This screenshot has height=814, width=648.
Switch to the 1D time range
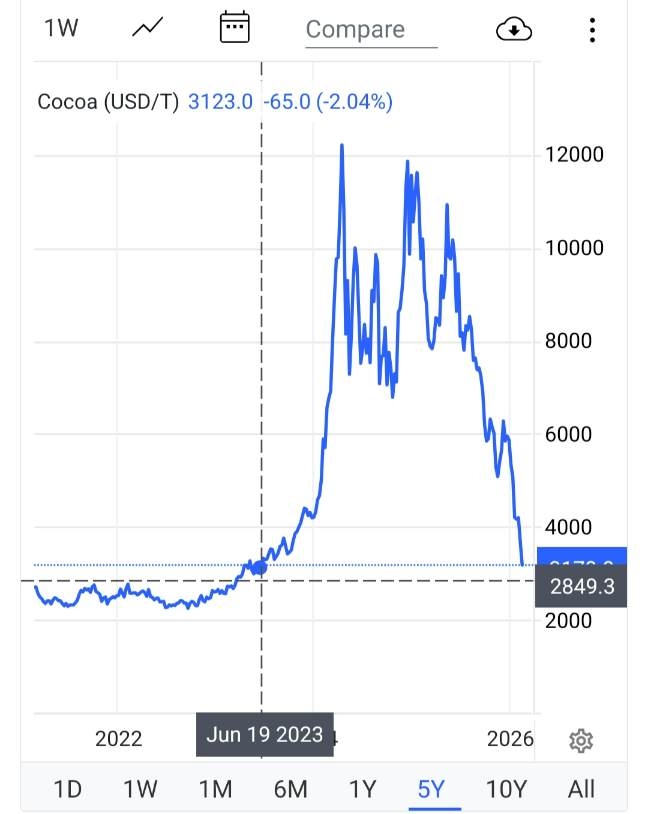67,789
